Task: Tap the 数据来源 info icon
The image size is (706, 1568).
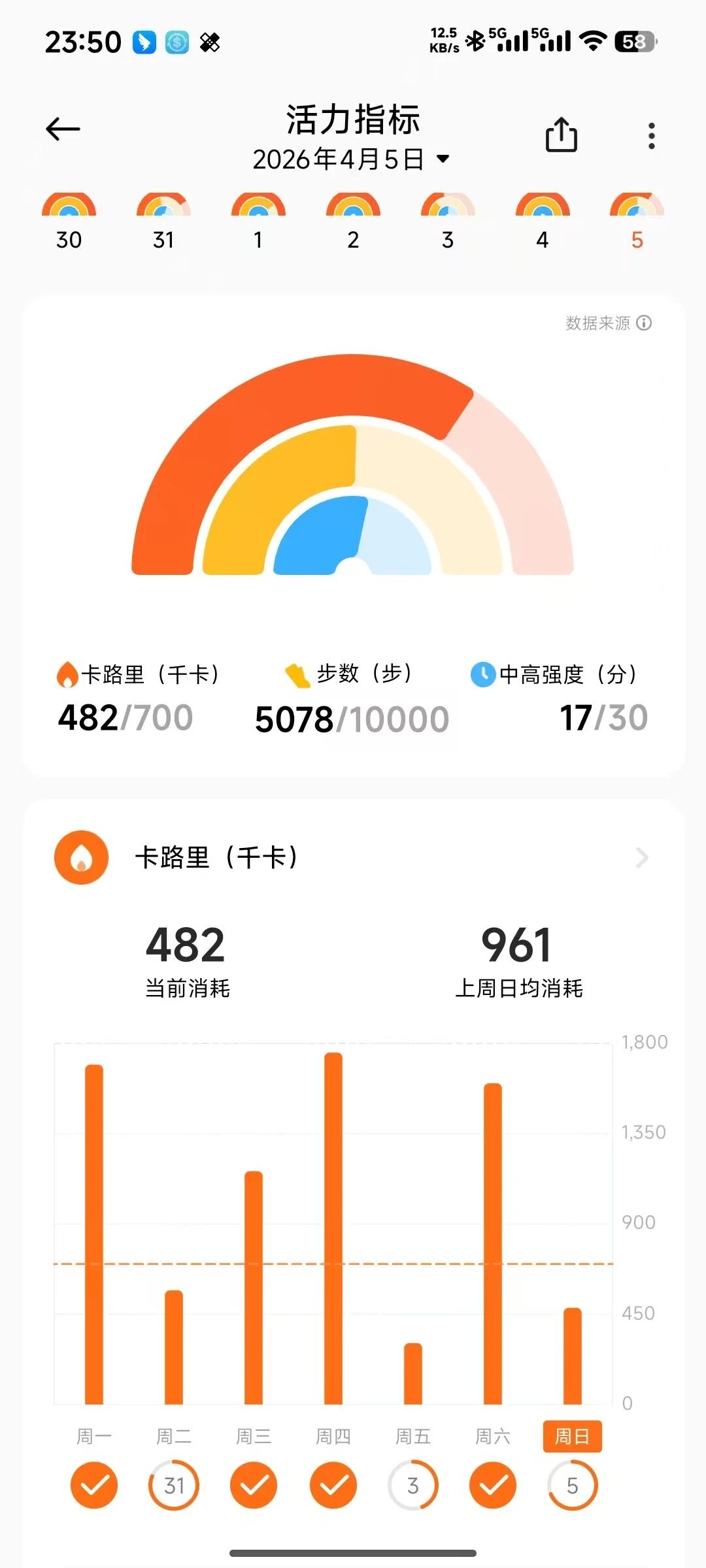Action: pos(644,323)
